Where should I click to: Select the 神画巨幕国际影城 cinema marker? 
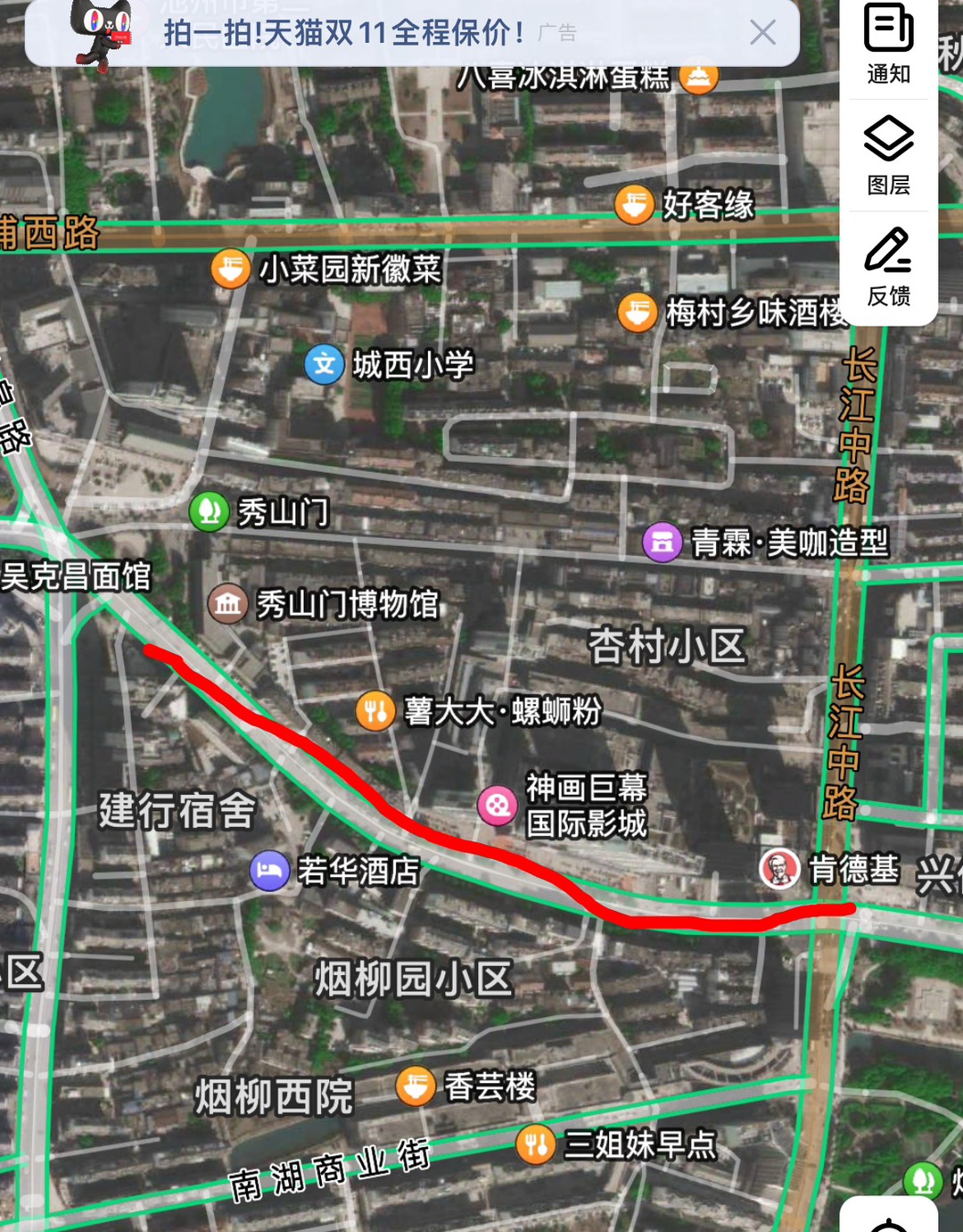click(x=498, y=806)
